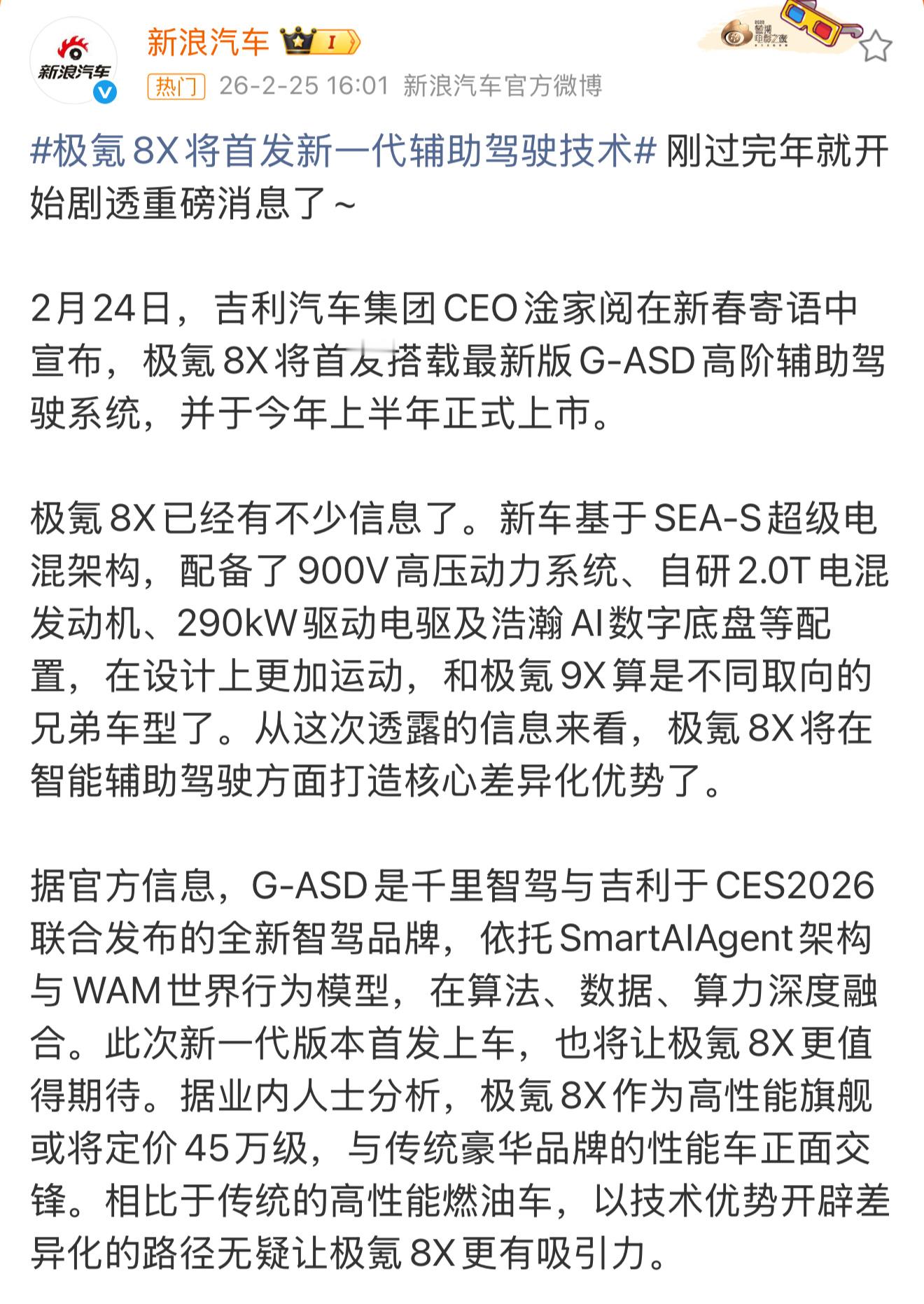Image resolution: width=924 pixels, height=1304 pixels.
Task: Click the circular profile picture
Action: point(73,57)
